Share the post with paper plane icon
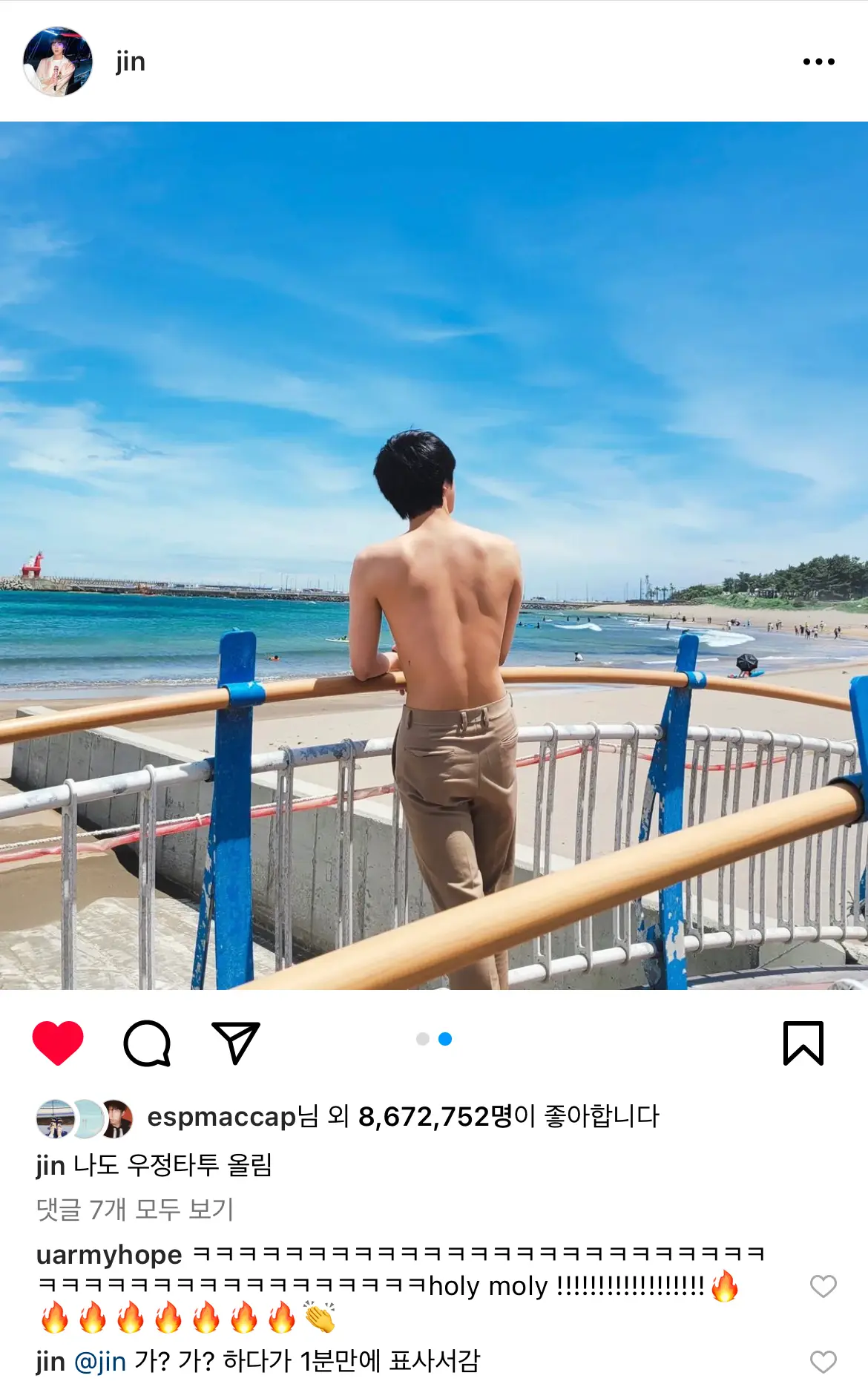868x1387 pixels. [236, 1042]
